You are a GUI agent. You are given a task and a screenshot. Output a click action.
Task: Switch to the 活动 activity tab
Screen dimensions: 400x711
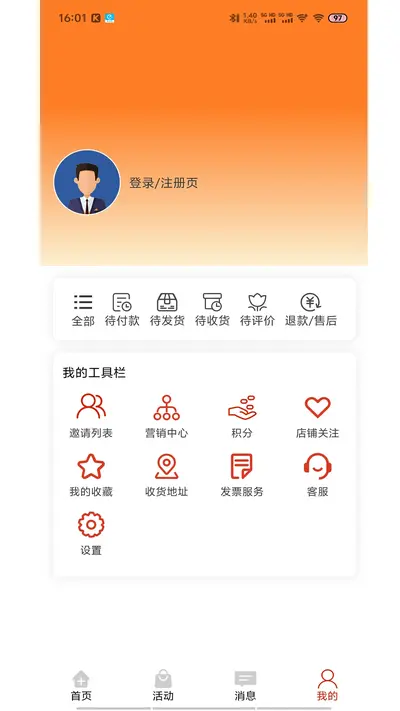point(163,686)
